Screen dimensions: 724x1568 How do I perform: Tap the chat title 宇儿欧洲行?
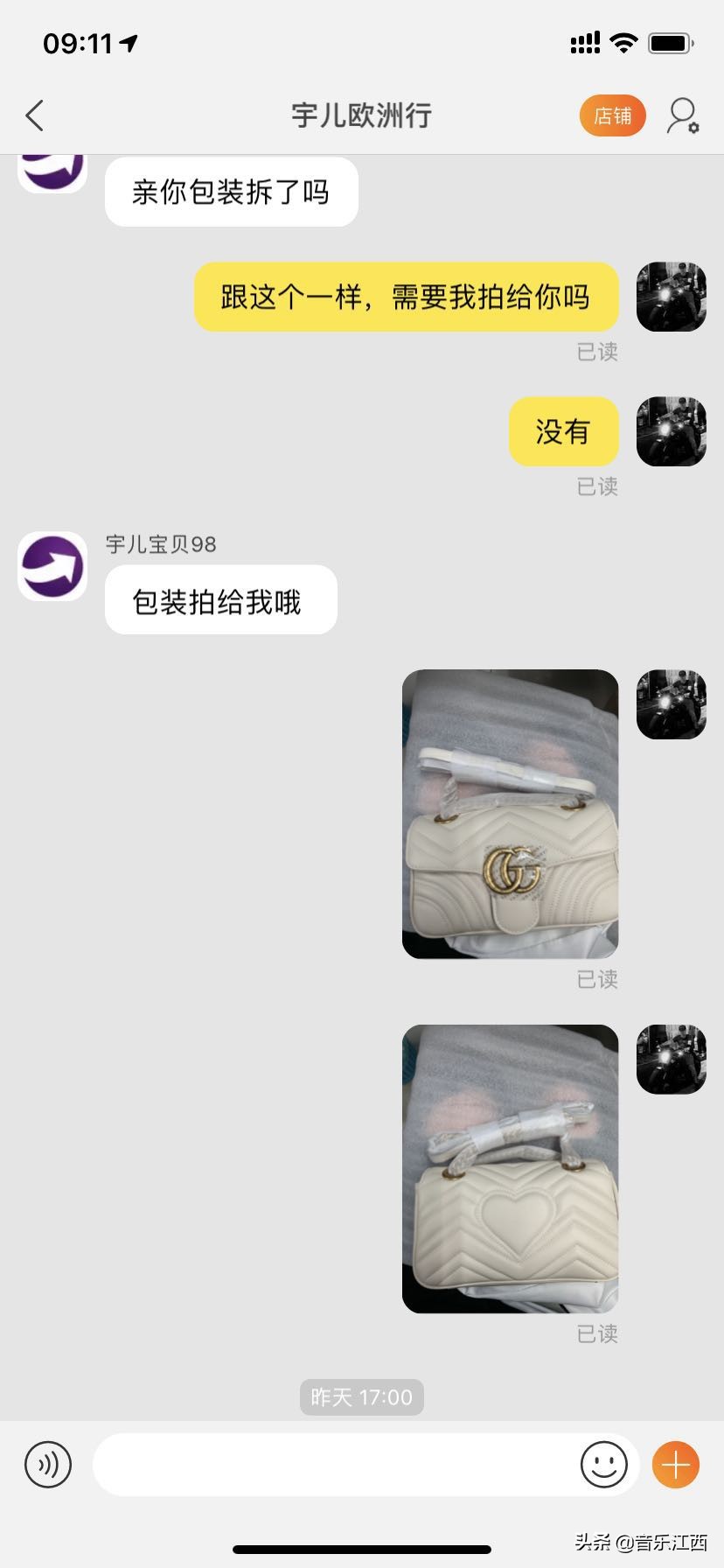361,115
